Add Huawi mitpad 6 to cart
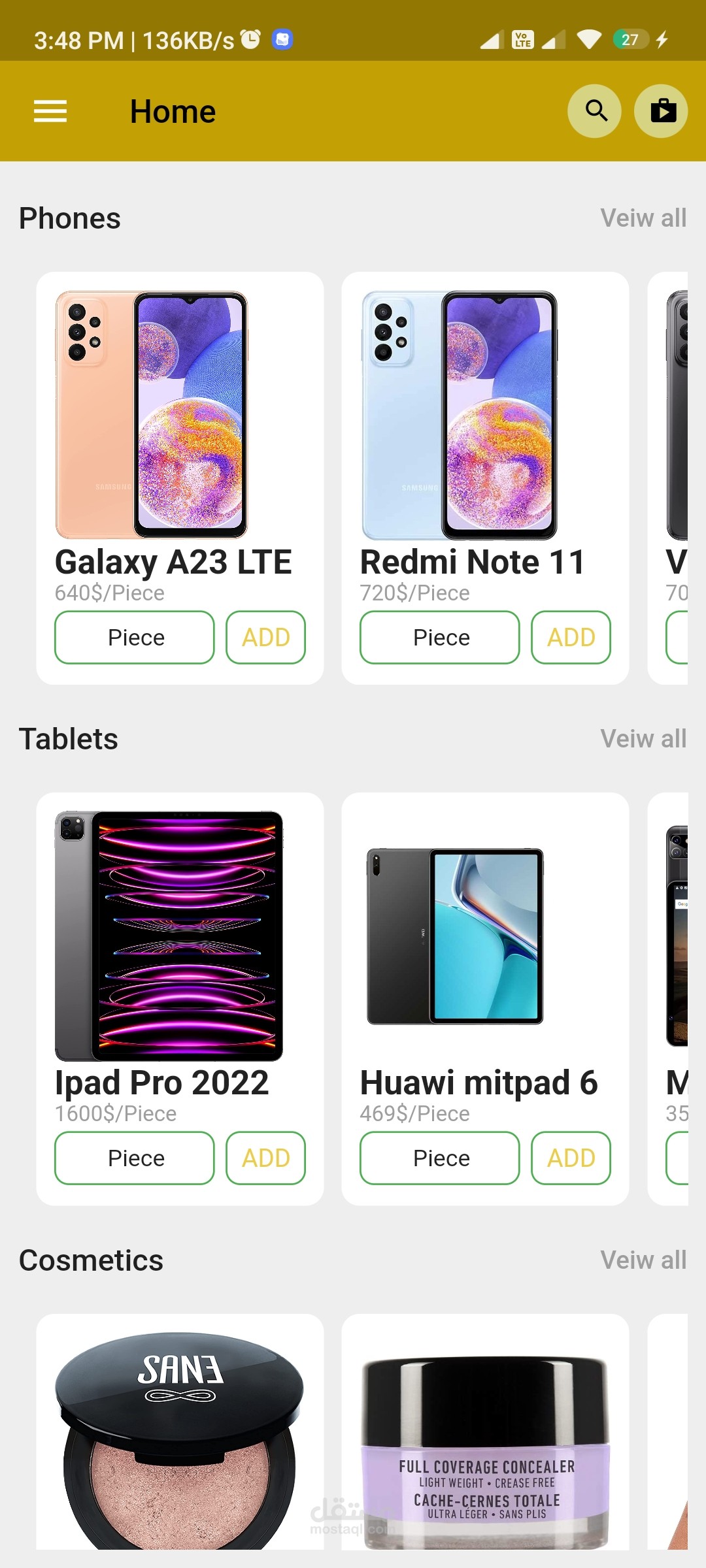The width and height of the screenshot is (706, 1568). [x=571, y=1158]
